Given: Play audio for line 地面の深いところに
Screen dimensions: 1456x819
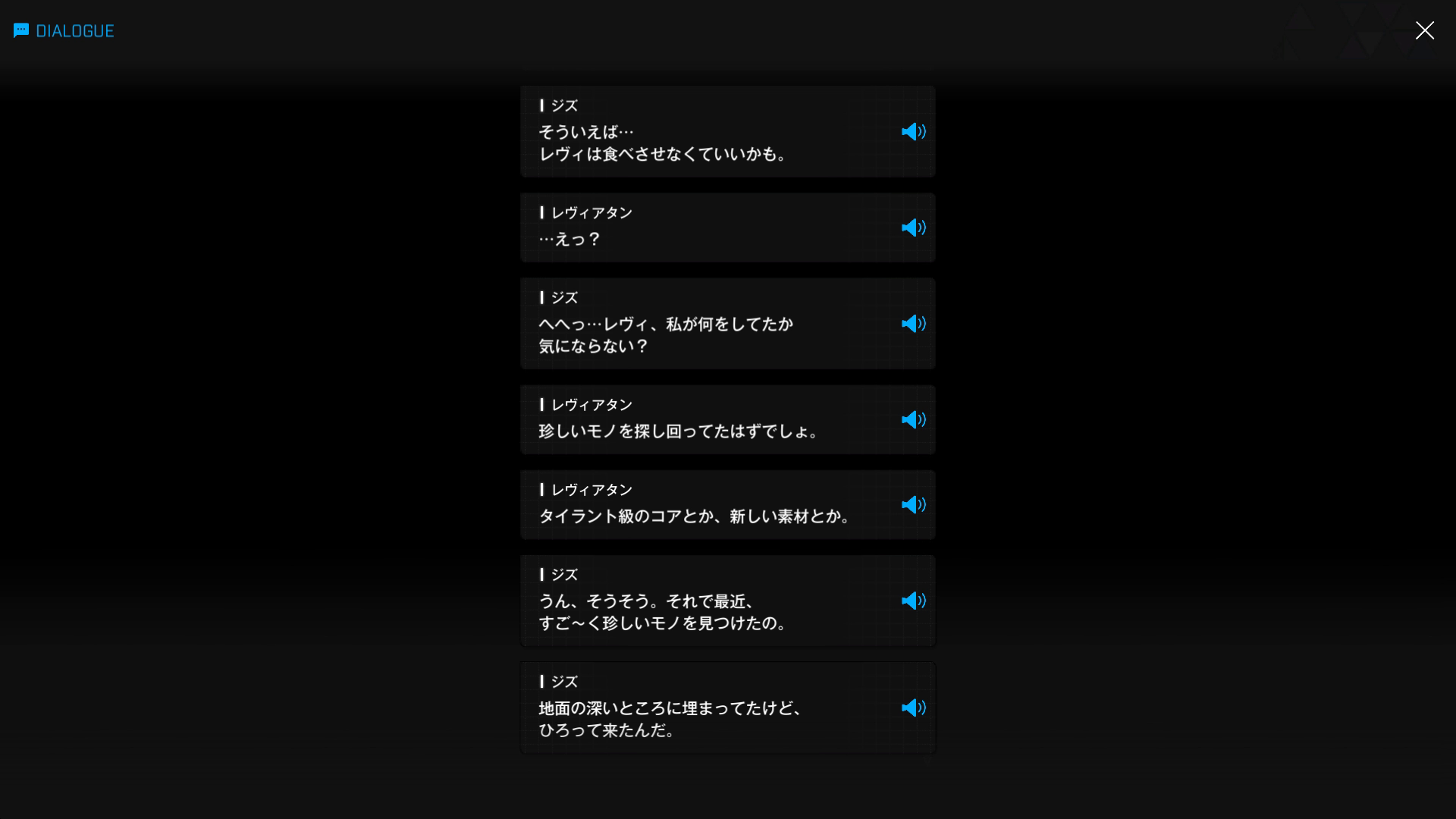Looking at the screenshot, I should point(913,708).
